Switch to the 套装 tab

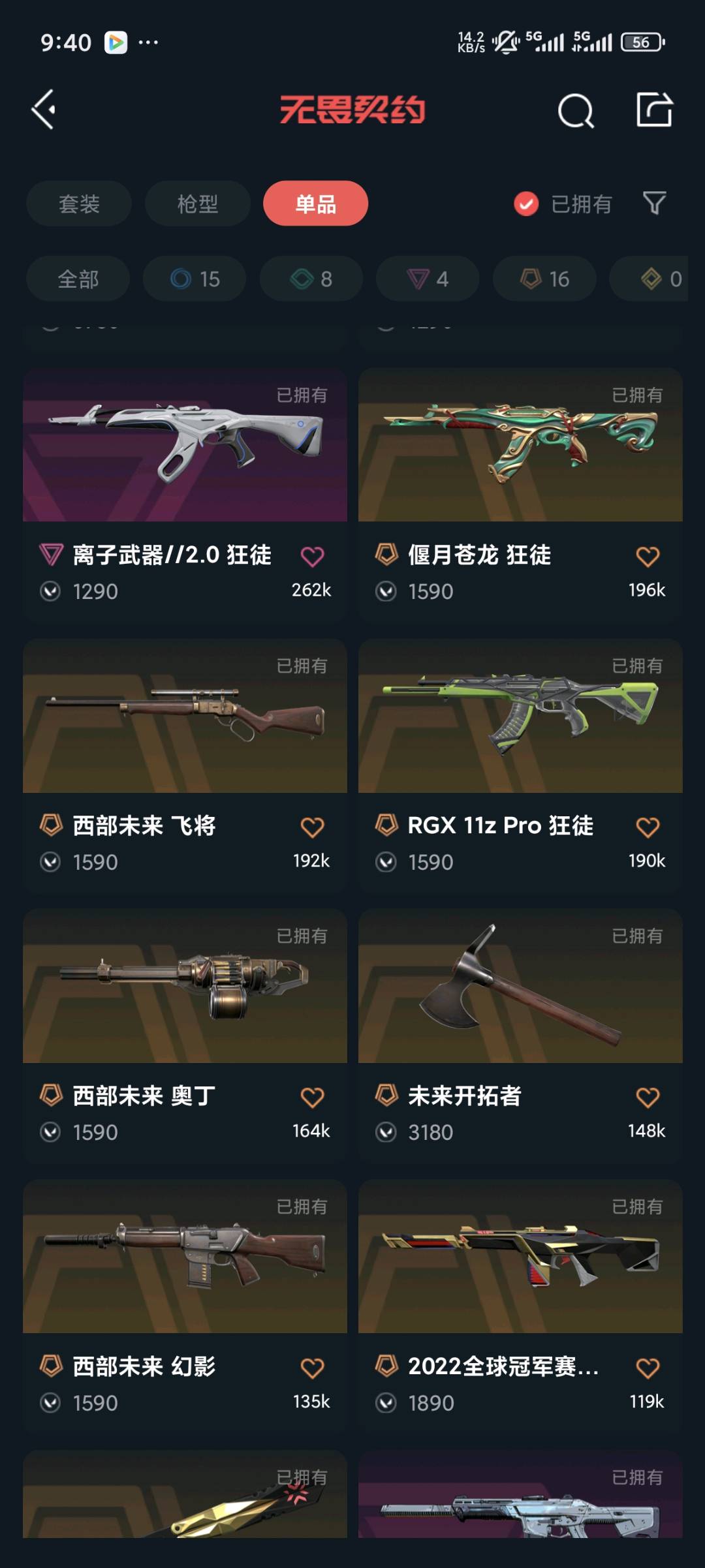point(79,204)
